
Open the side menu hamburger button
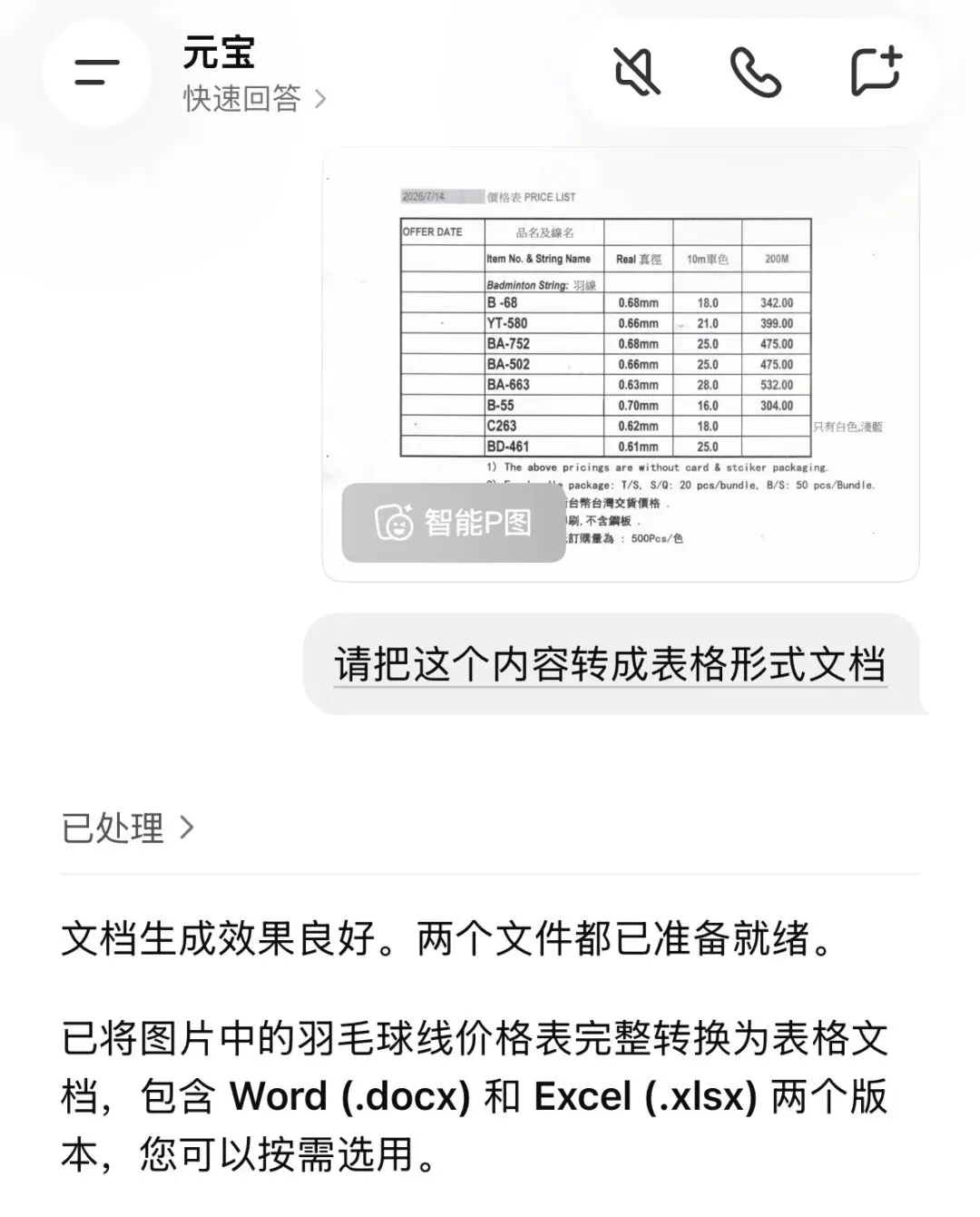(x=96, y=72)
